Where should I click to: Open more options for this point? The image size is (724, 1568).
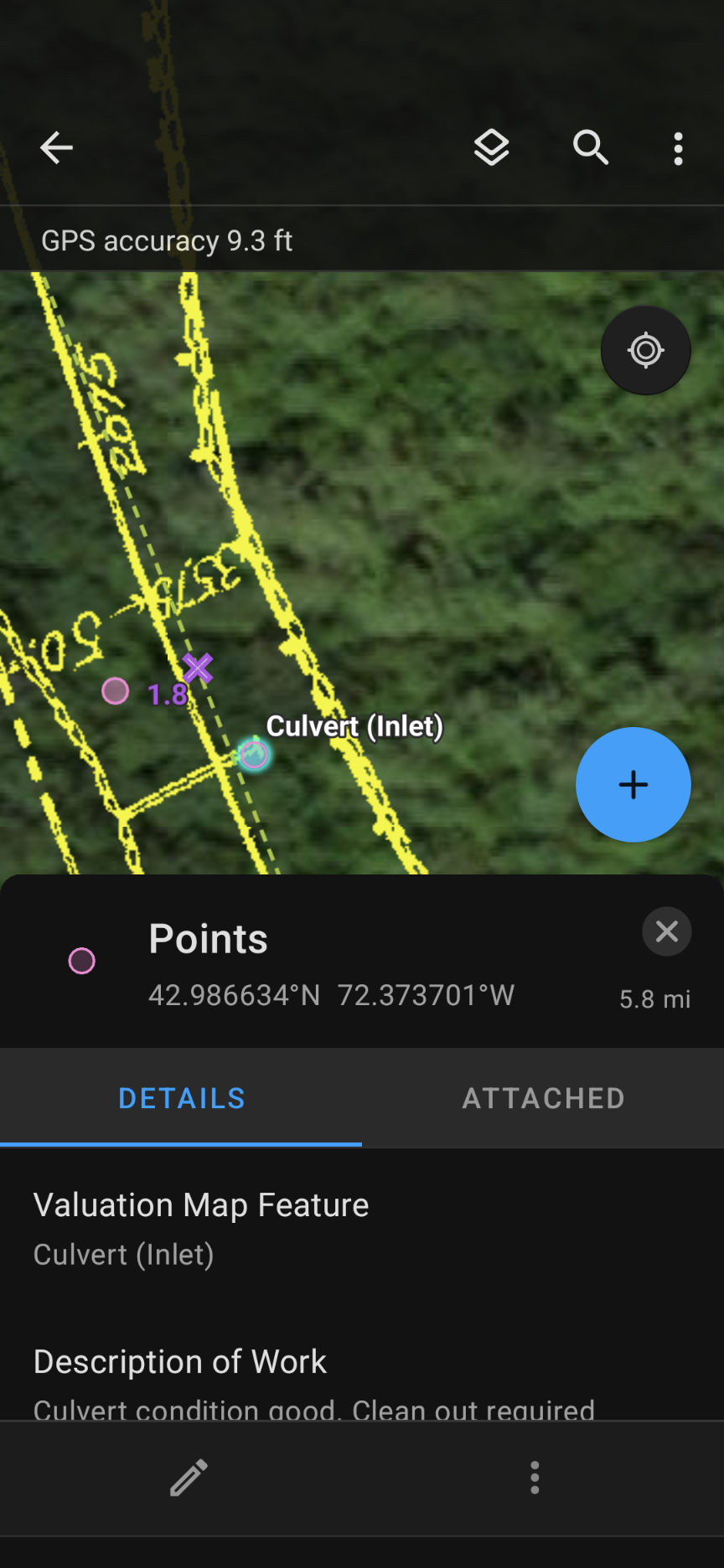pos(535,1478)
